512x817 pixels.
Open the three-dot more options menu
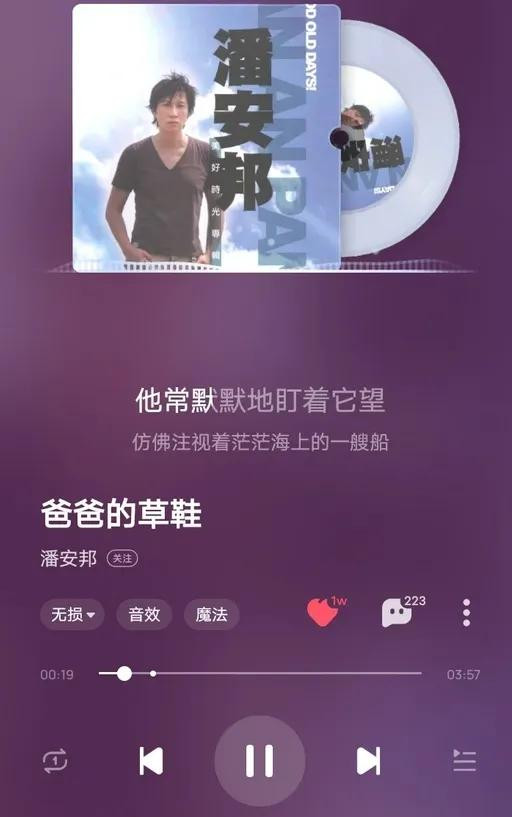click(x=466, y=613)
